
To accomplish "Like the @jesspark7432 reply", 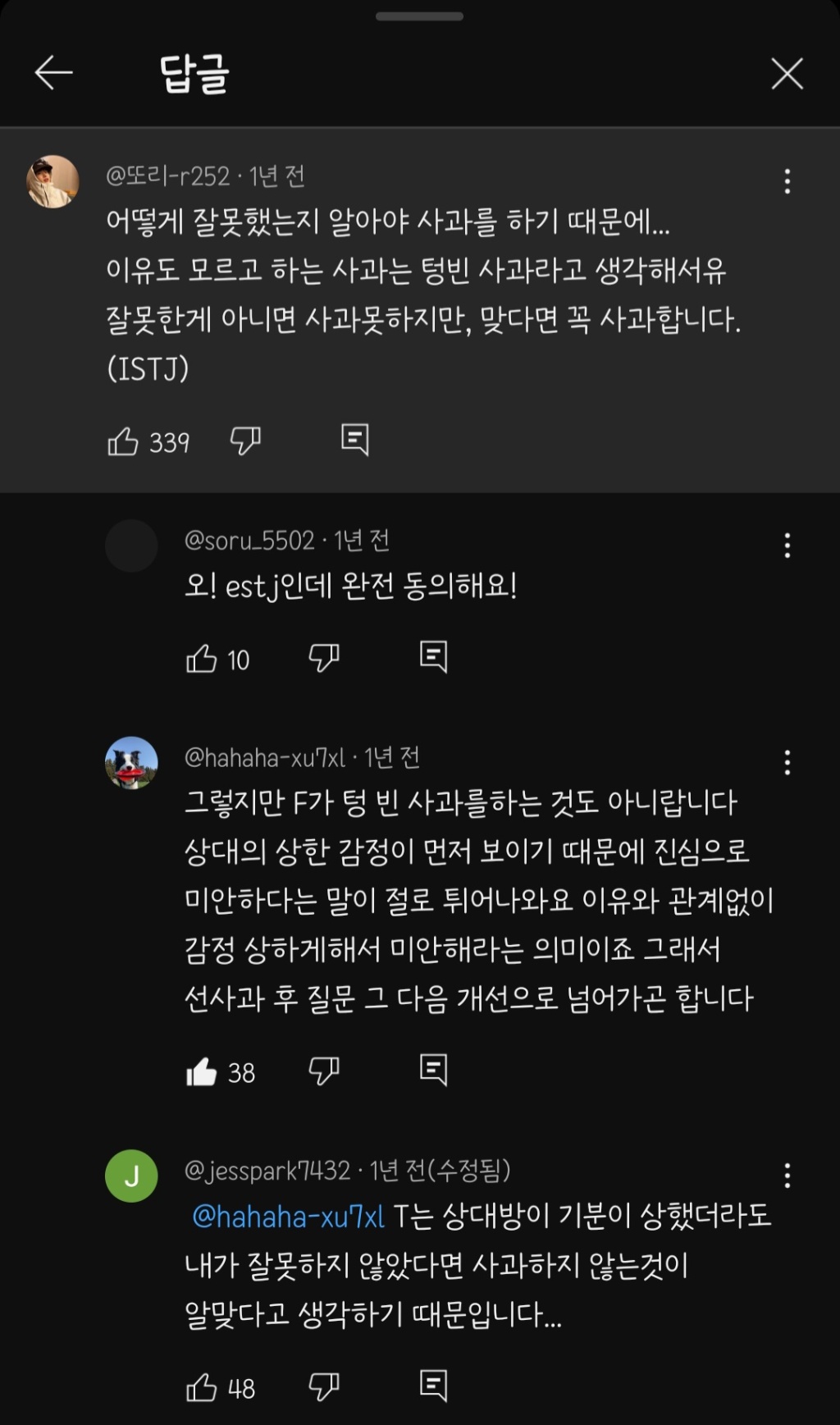I will click(x=202, y=1387).
